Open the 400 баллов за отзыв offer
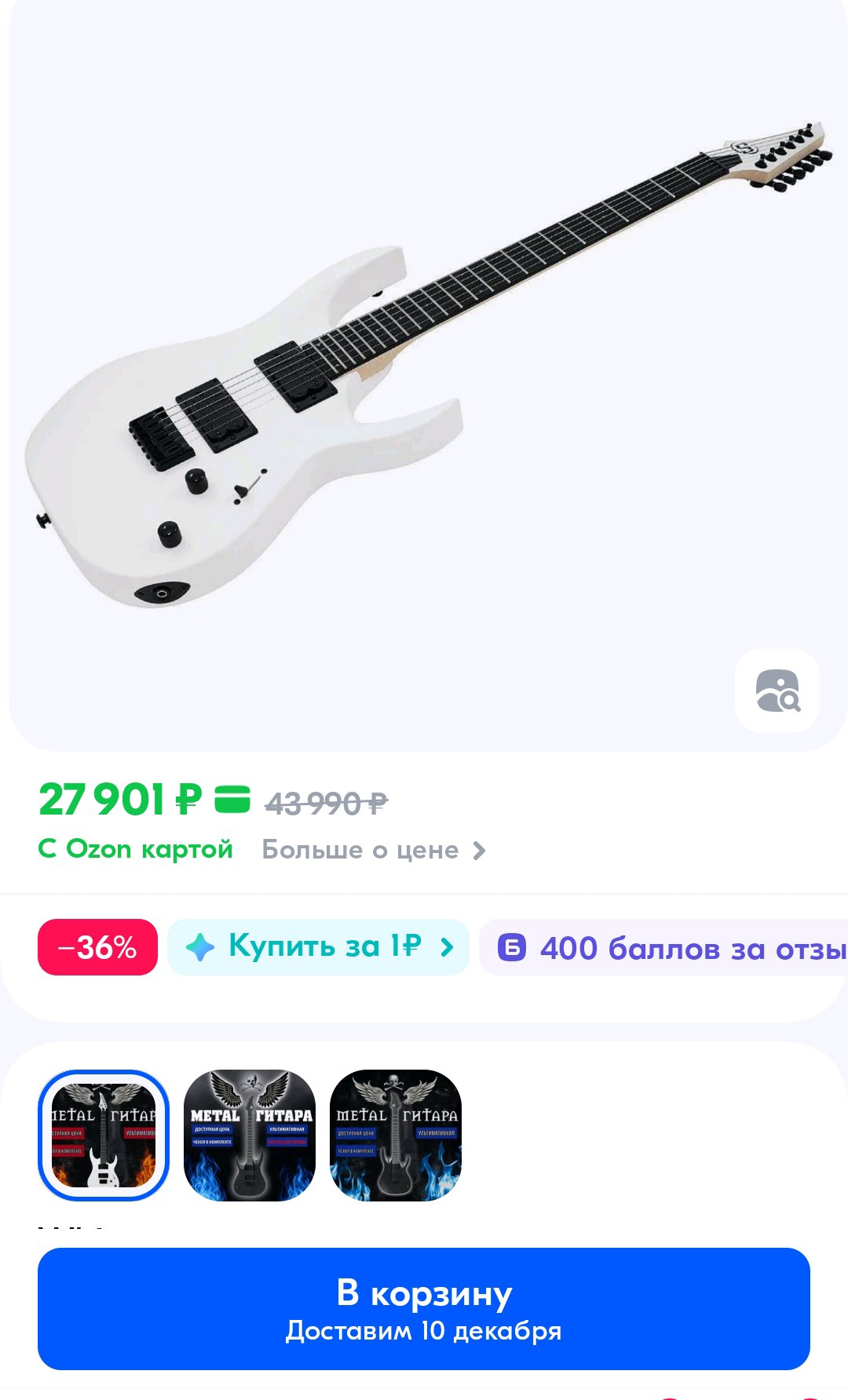848x1400 pixels. click(667, 948)
